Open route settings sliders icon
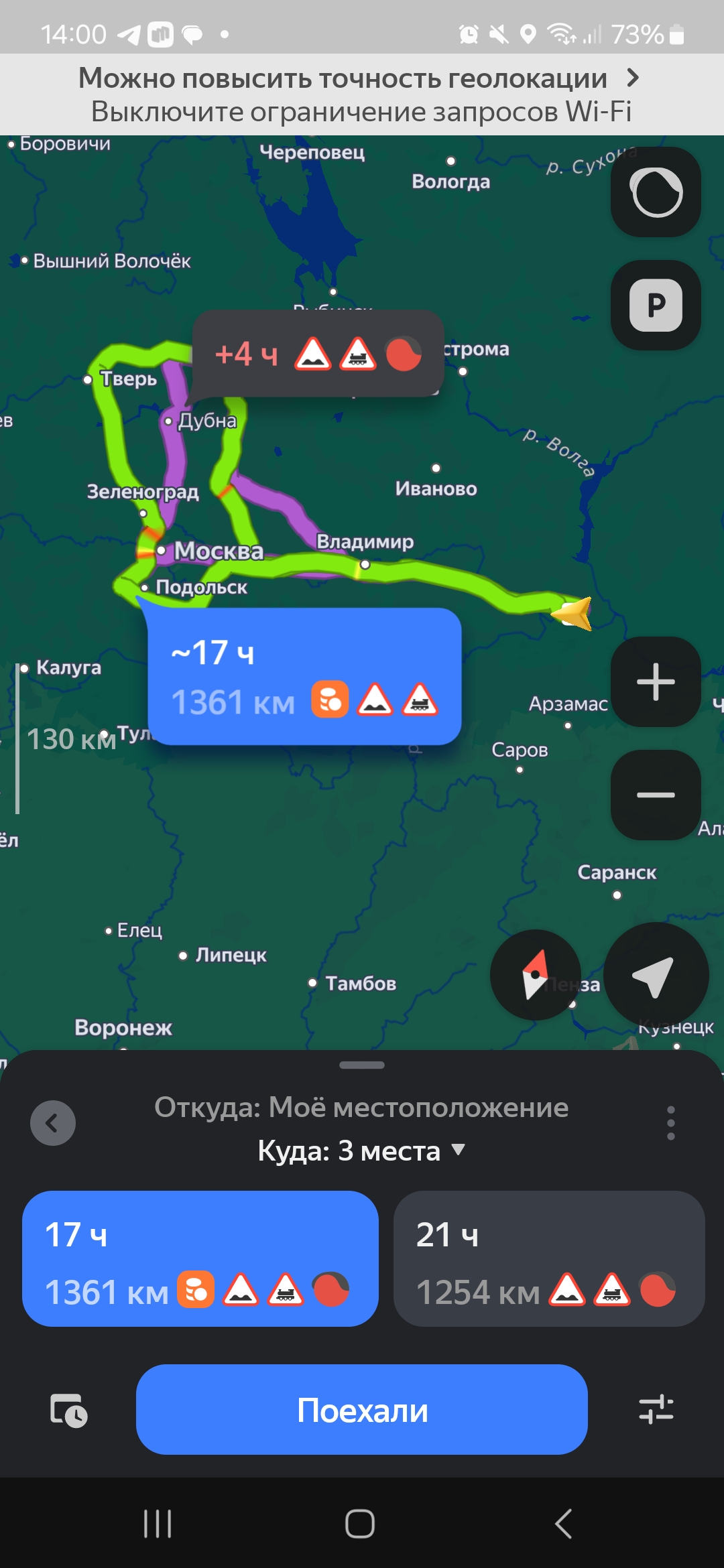 [x=656, y=1409]
